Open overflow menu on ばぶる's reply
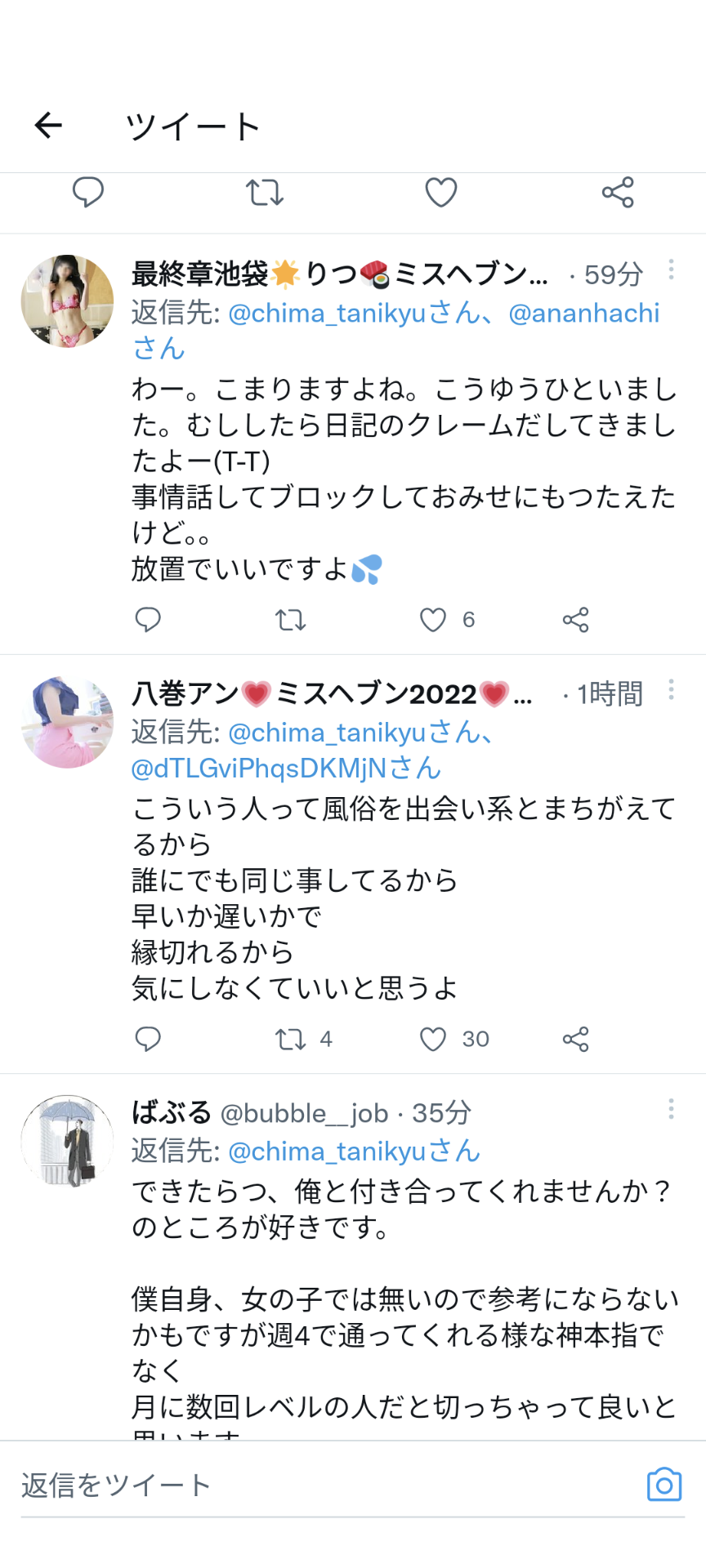Viewport: 706px width, 1568px height. tap(671, 1108)
